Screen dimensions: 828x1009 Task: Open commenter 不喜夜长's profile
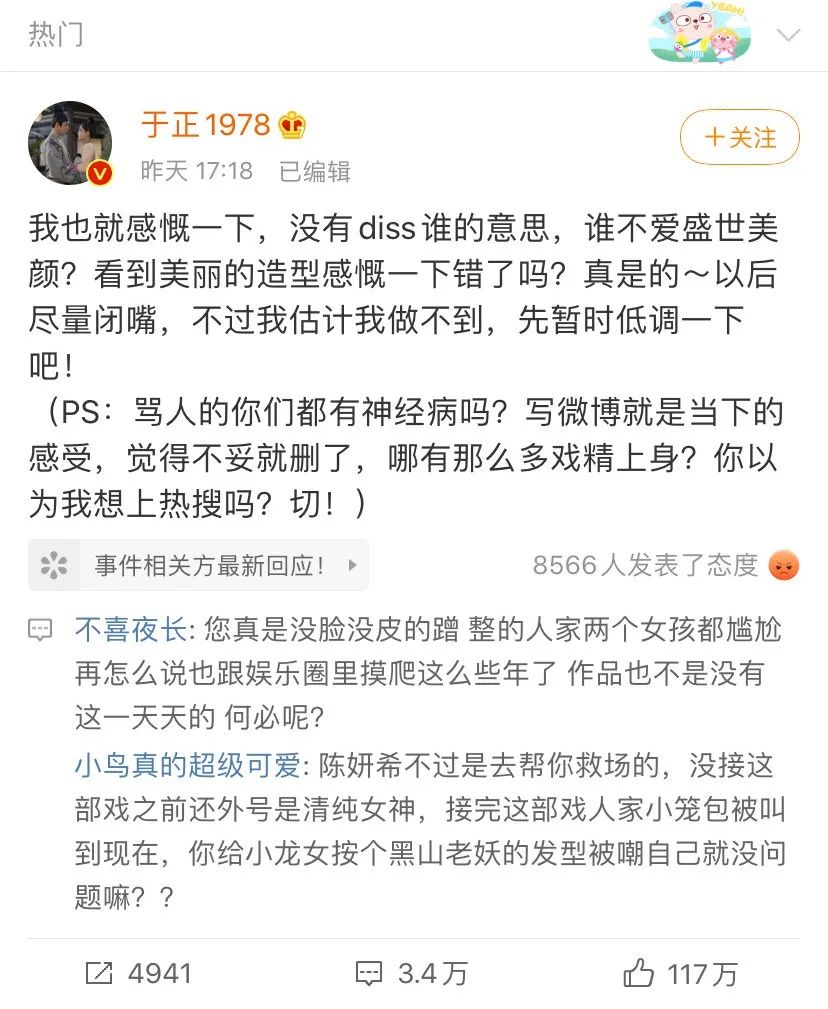(x=130, y=630)
